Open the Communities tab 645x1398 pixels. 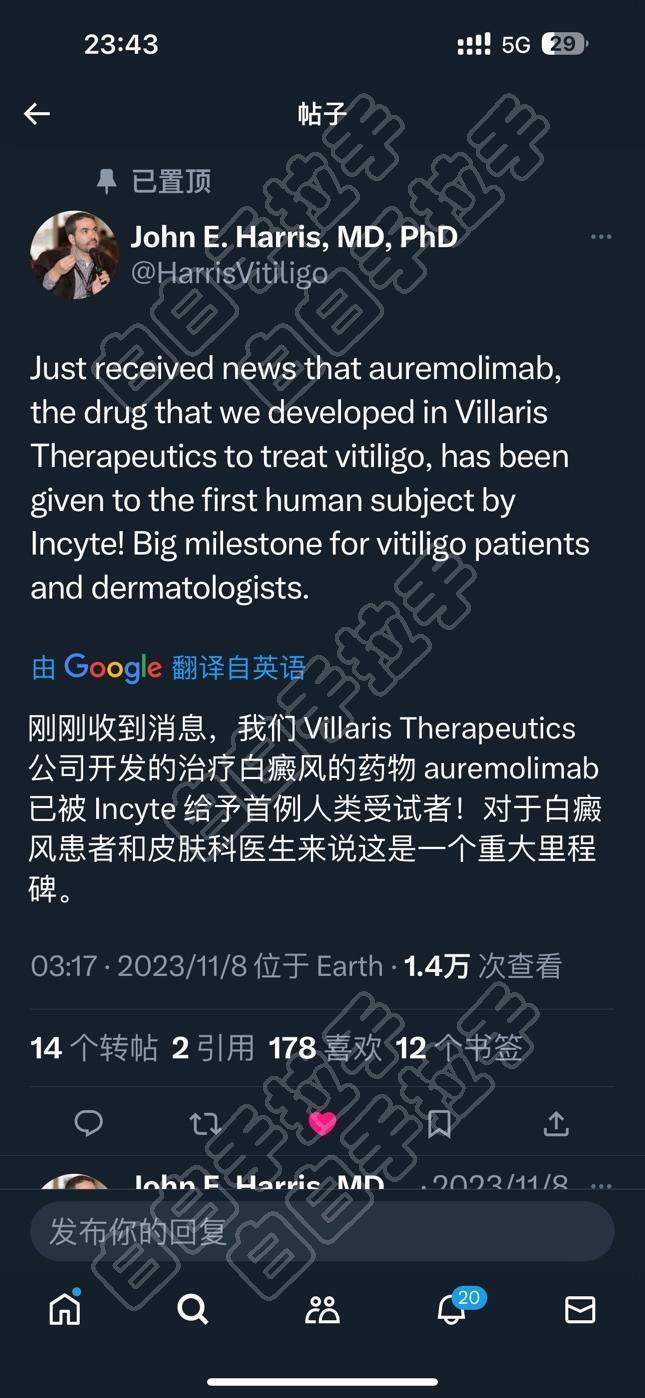coord(322,1309)
